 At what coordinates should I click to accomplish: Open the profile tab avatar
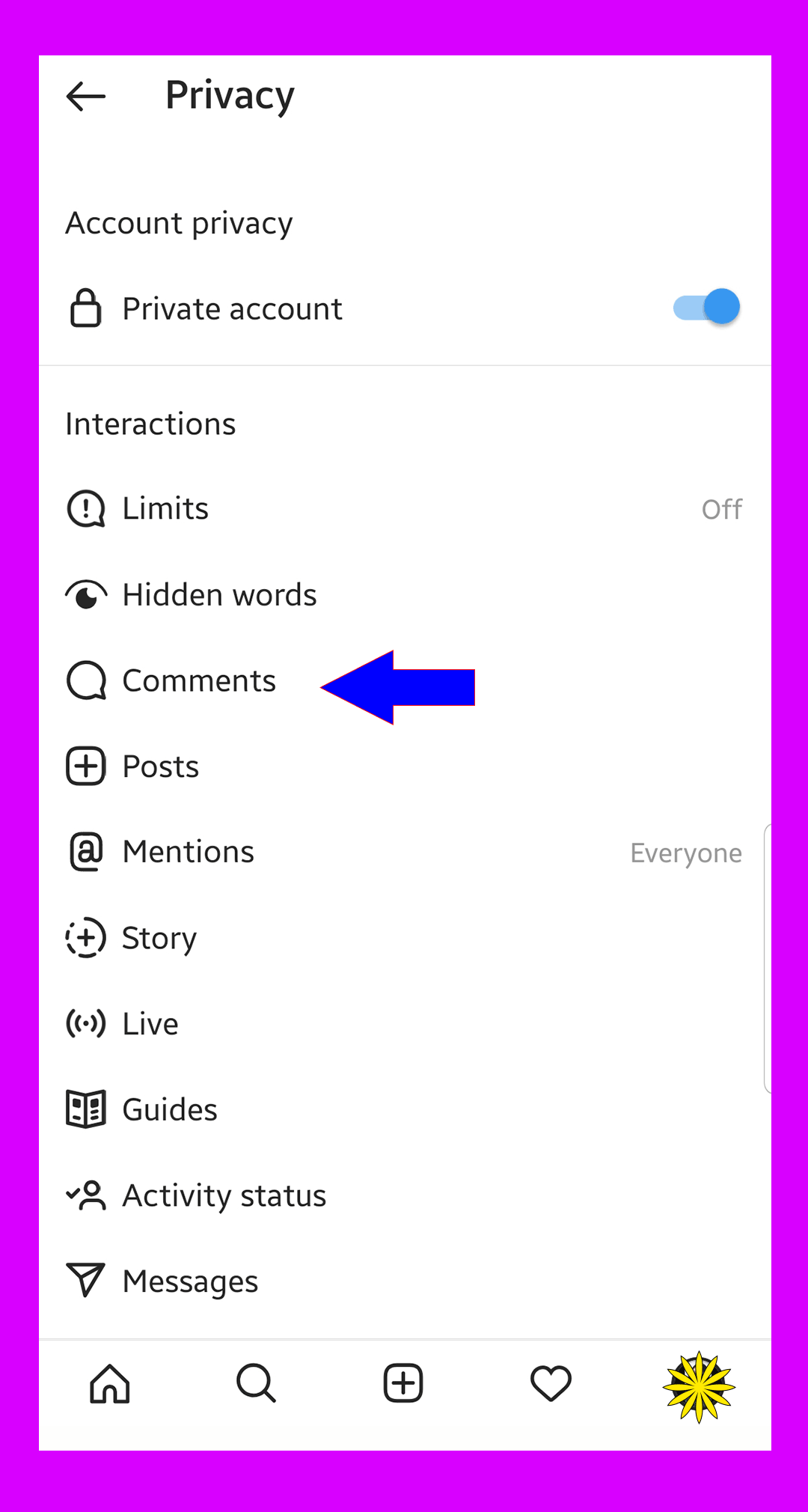(699, 1387)
